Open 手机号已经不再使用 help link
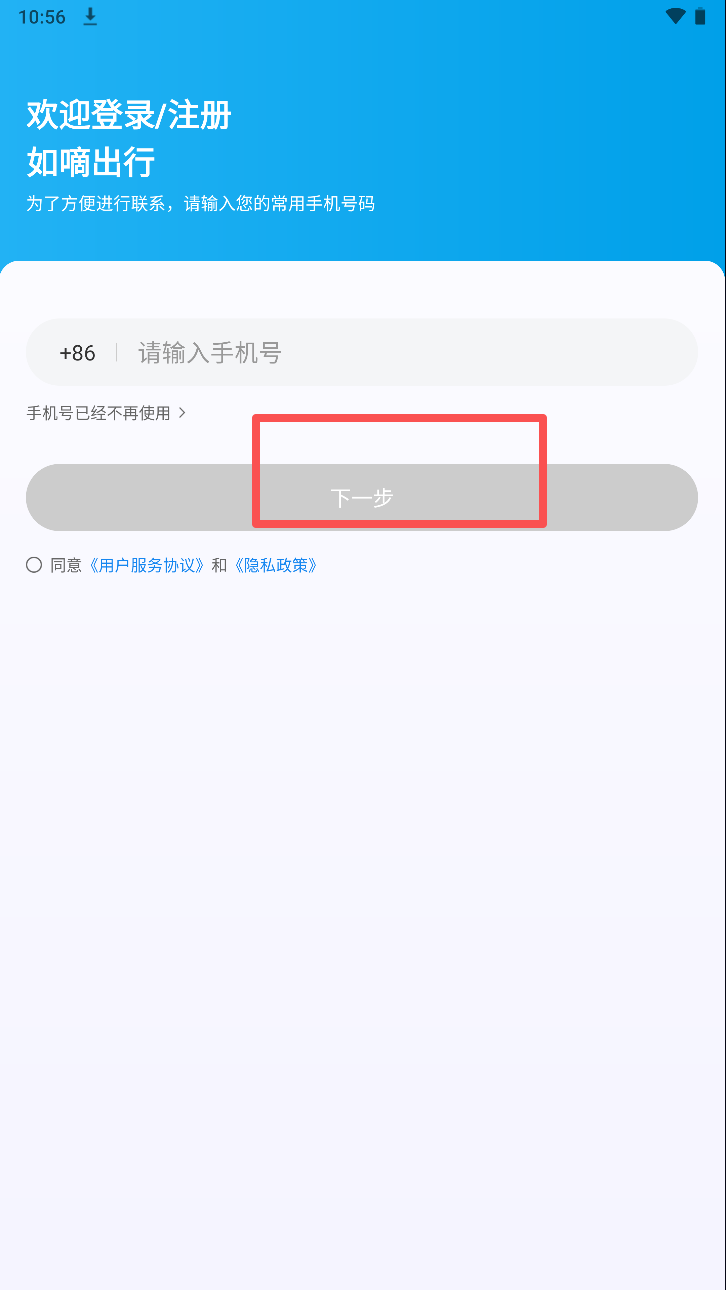The width and height of the screenshot is (726, 1290). tap(106, 413)
